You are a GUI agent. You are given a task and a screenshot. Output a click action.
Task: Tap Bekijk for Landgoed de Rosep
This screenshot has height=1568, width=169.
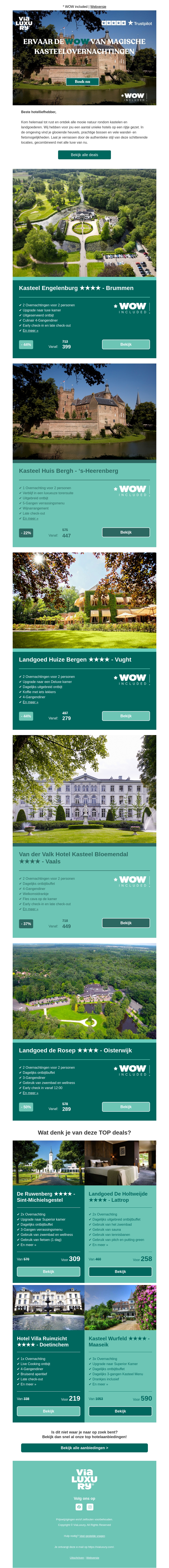126,1107
